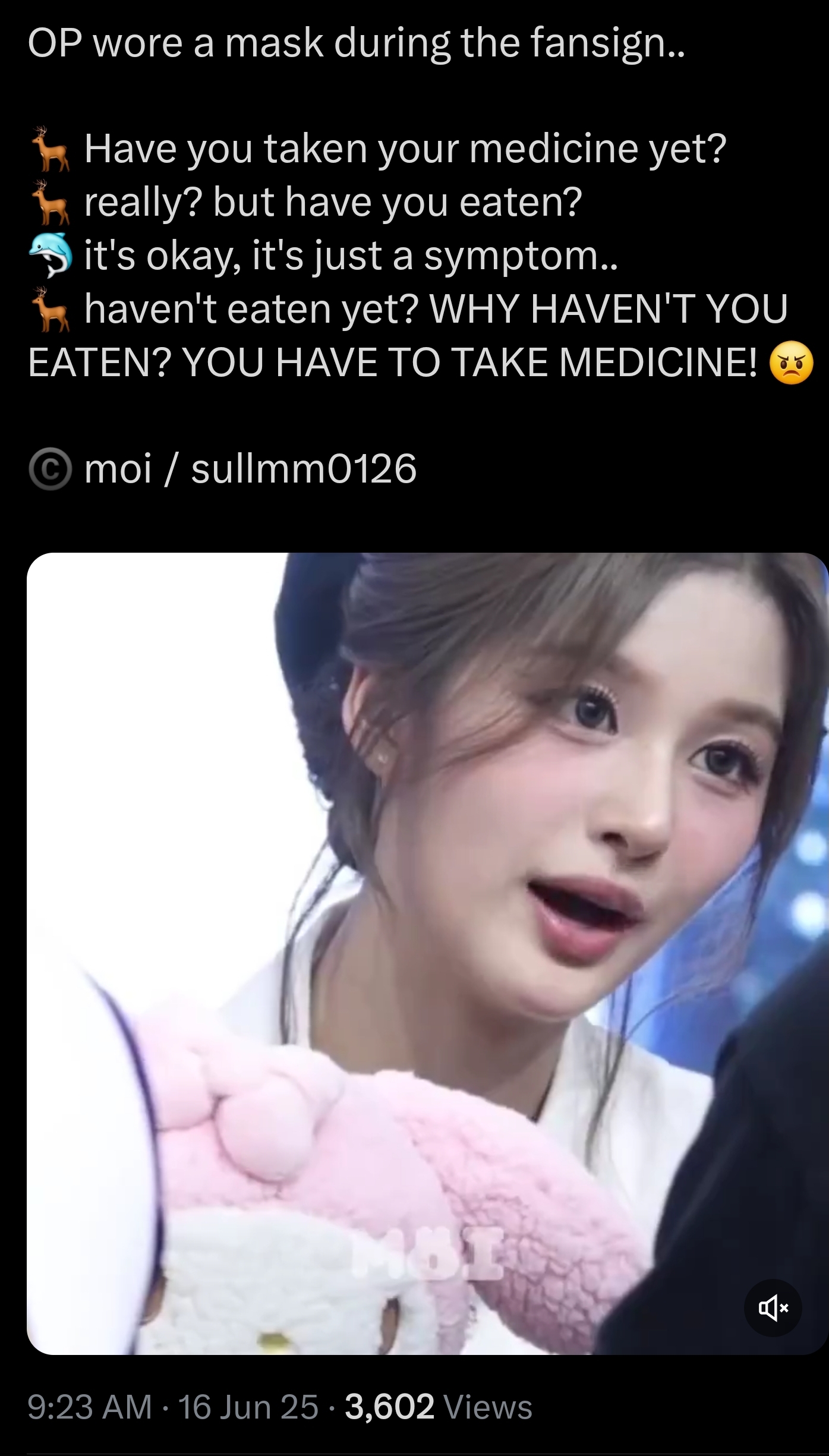Open the 3,602 Views stats
This screenshot has height=1456, width=829.
point(438,1407)
